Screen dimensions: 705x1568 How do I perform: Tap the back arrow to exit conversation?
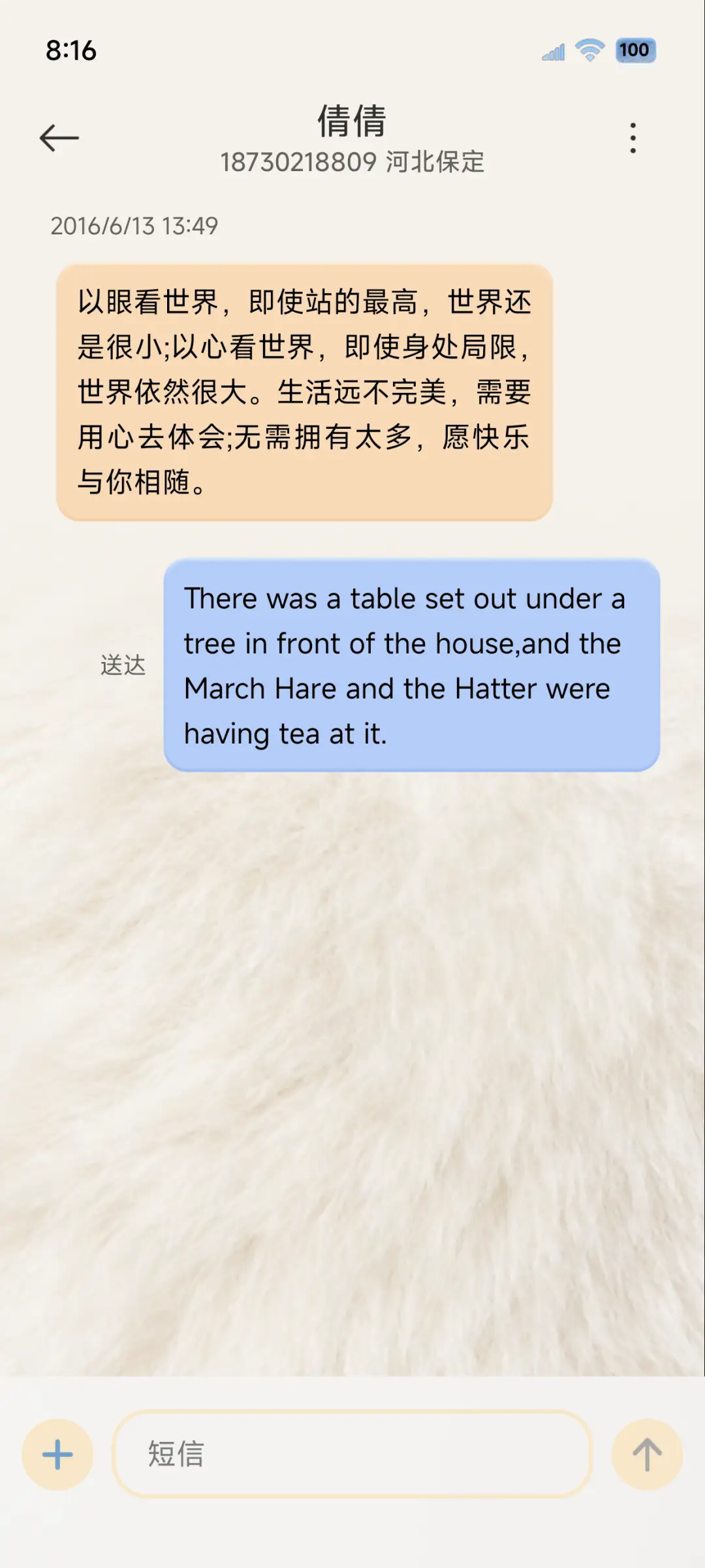(x=59, y=137)
